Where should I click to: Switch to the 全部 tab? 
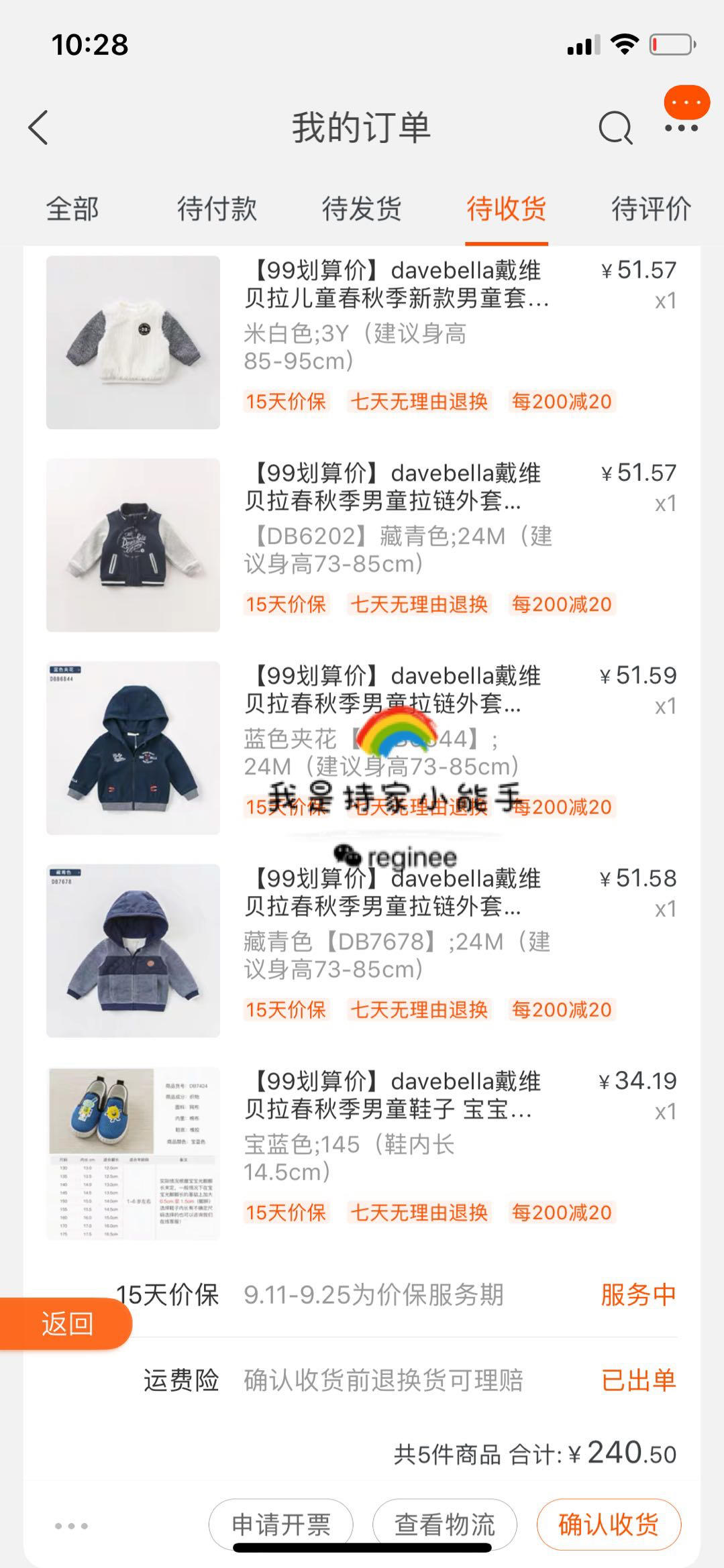point(72,209)
